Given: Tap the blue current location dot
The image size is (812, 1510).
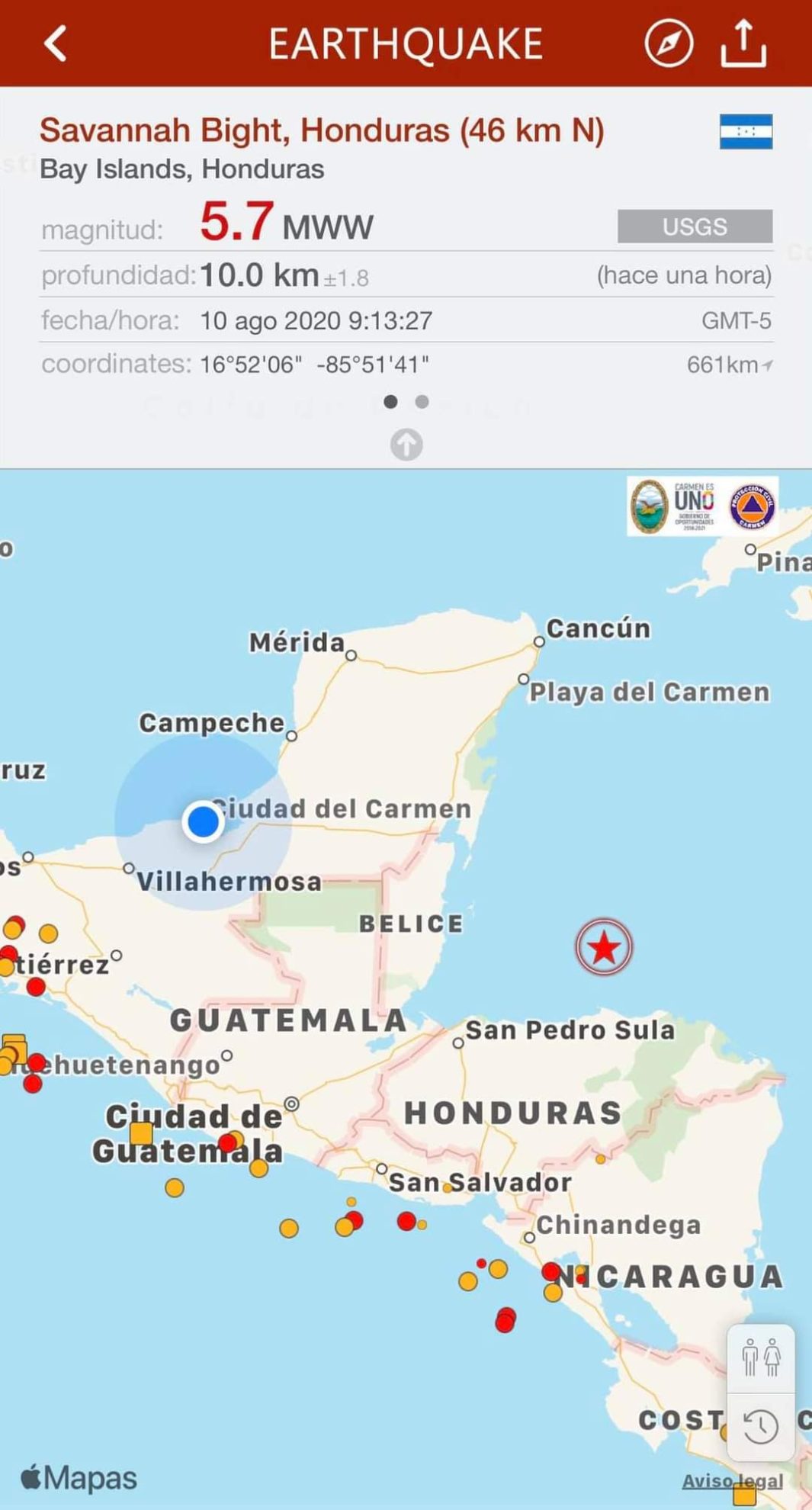Looking at the screenshot, I should [203, 822].
